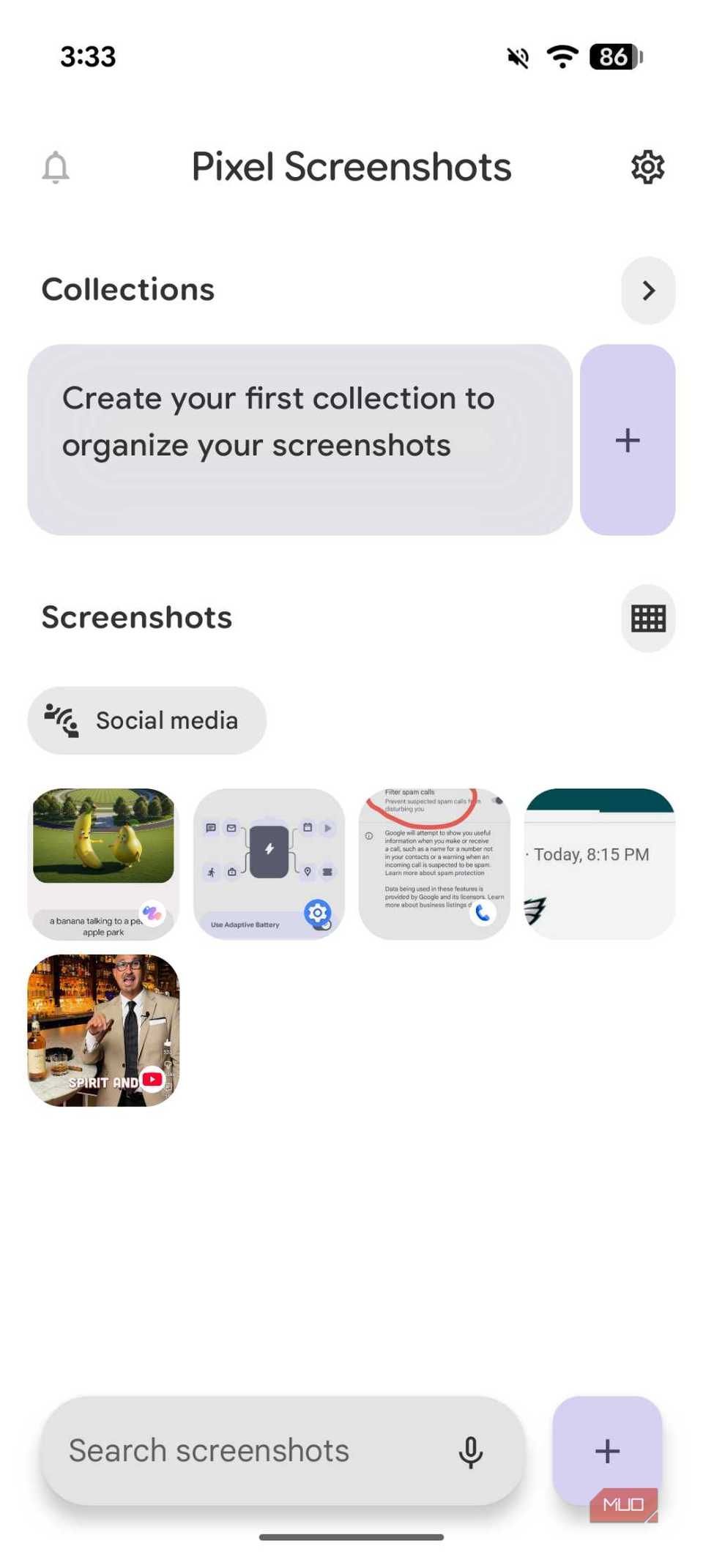Open settings gear icon

(x=647, y=168)
